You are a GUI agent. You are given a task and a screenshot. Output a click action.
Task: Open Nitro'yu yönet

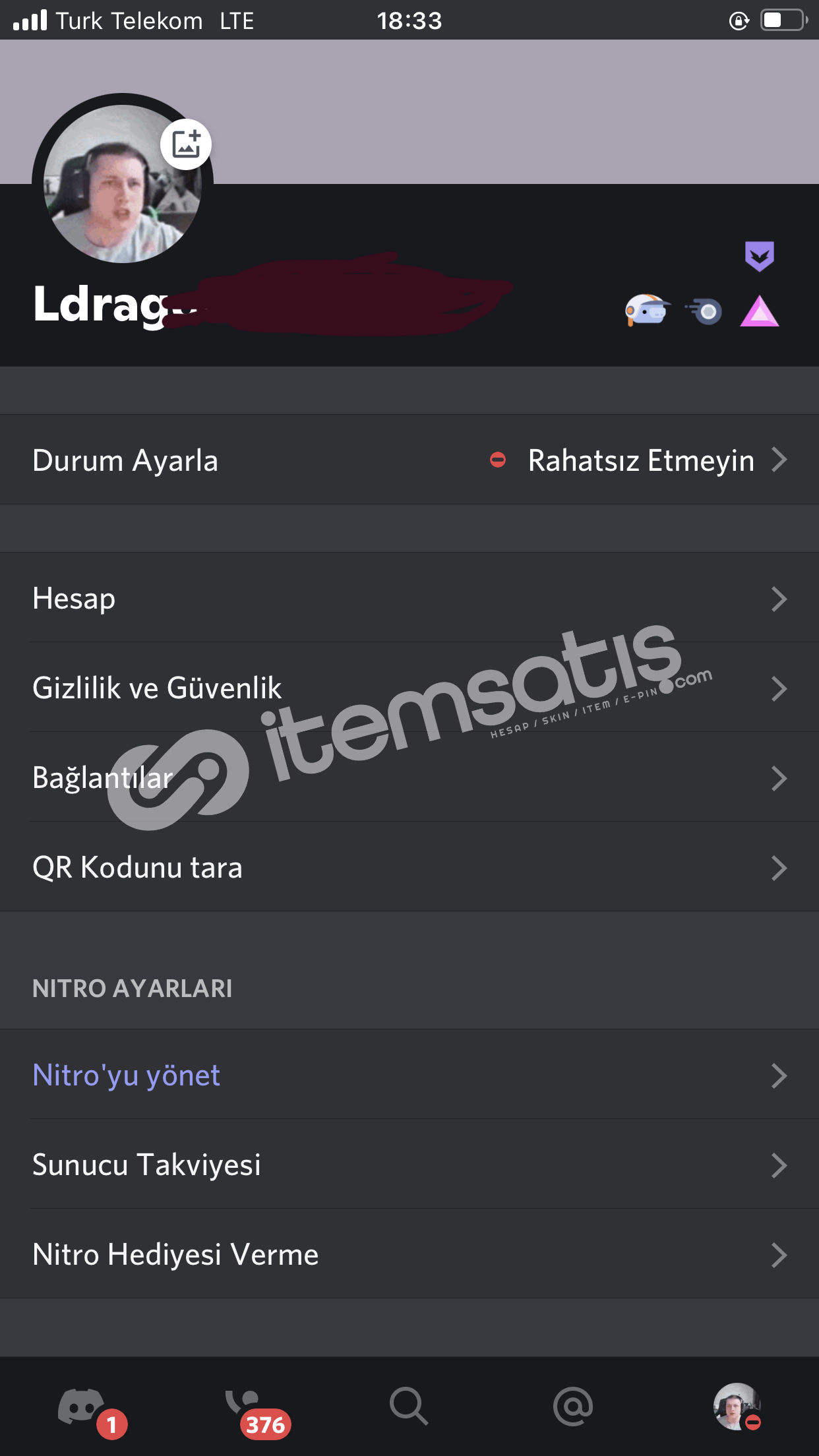click(409, 1075)
